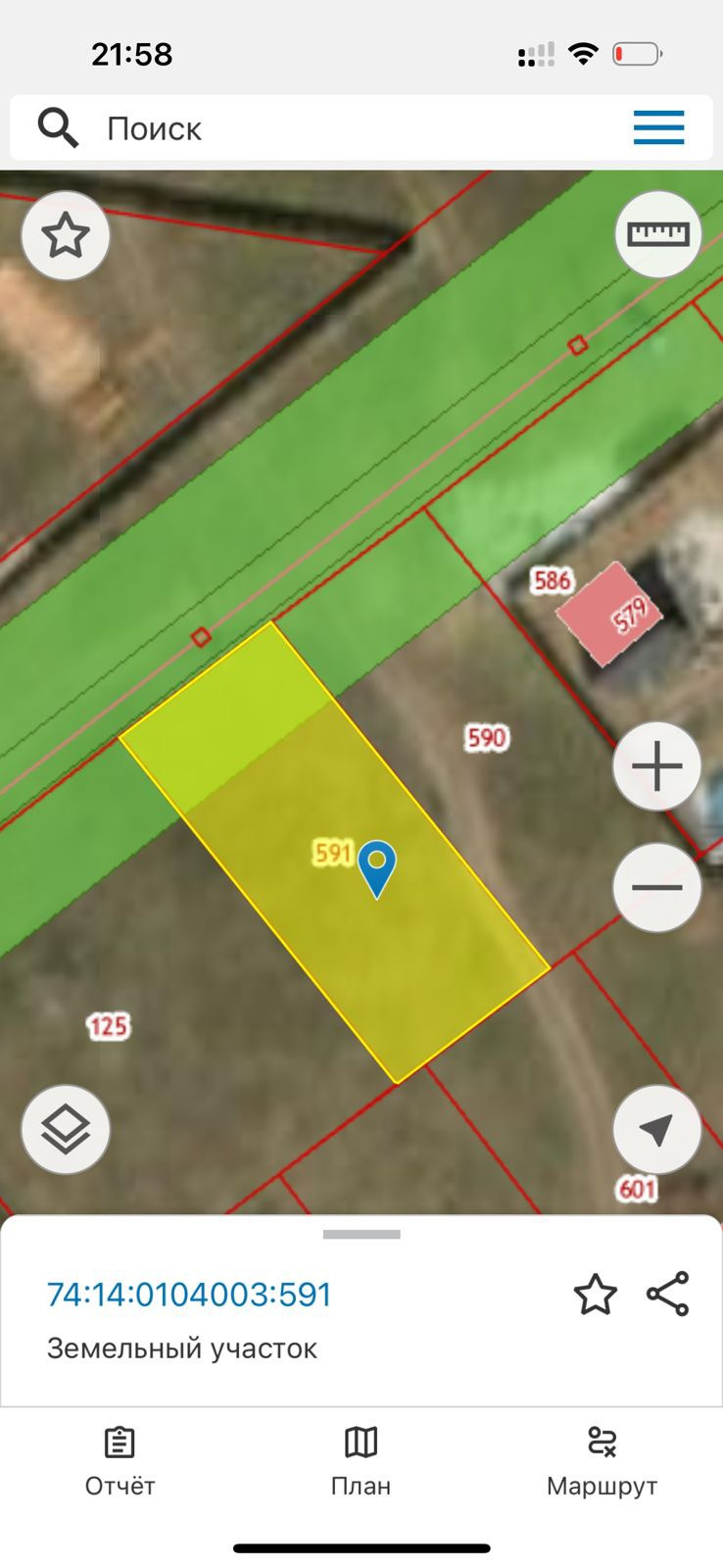Open cadastral number 74:14:0104003:591 link
The image size is (723, 1568).
[x=189, y=1295]
